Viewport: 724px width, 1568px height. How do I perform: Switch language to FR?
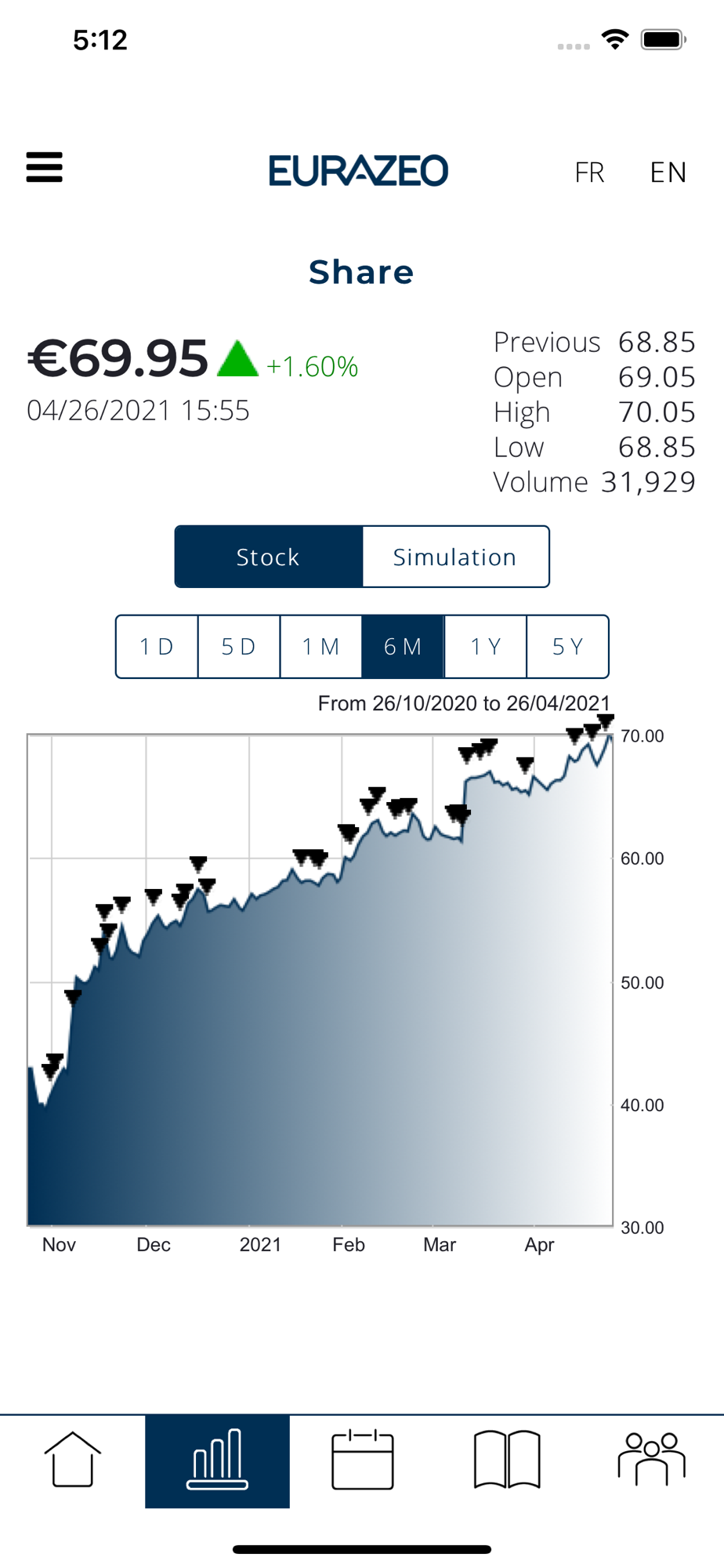[589, 172]
